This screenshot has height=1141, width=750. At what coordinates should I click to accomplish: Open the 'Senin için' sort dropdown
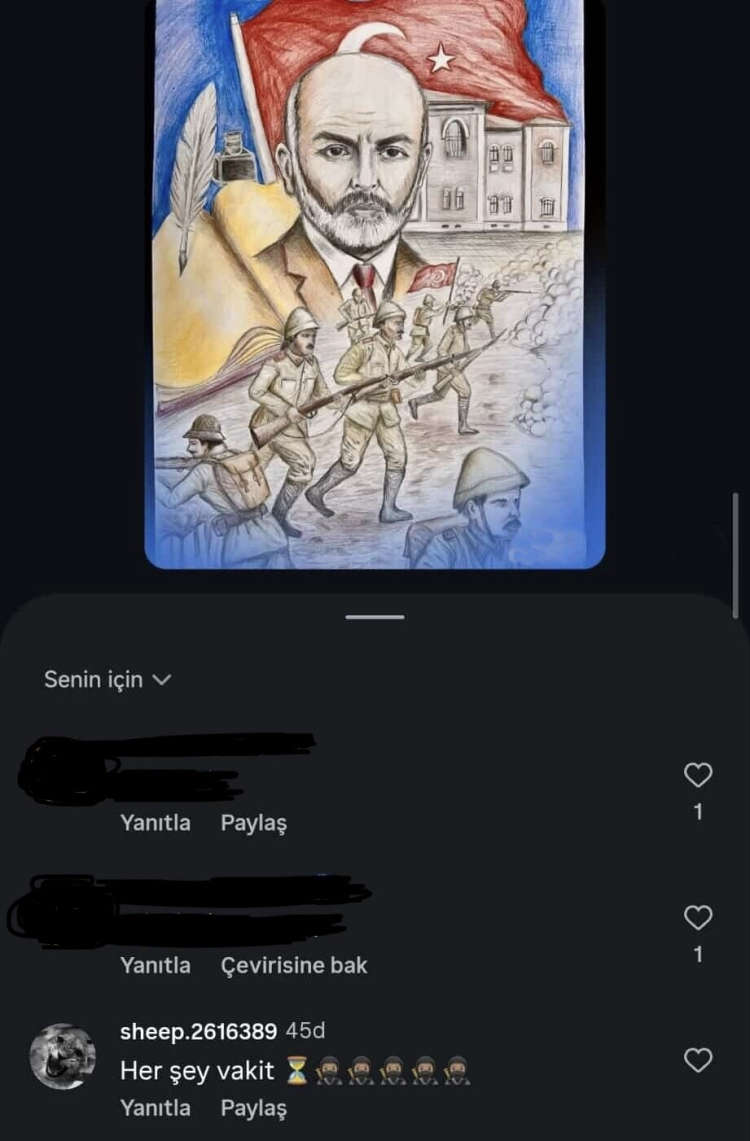pos(107,680)
